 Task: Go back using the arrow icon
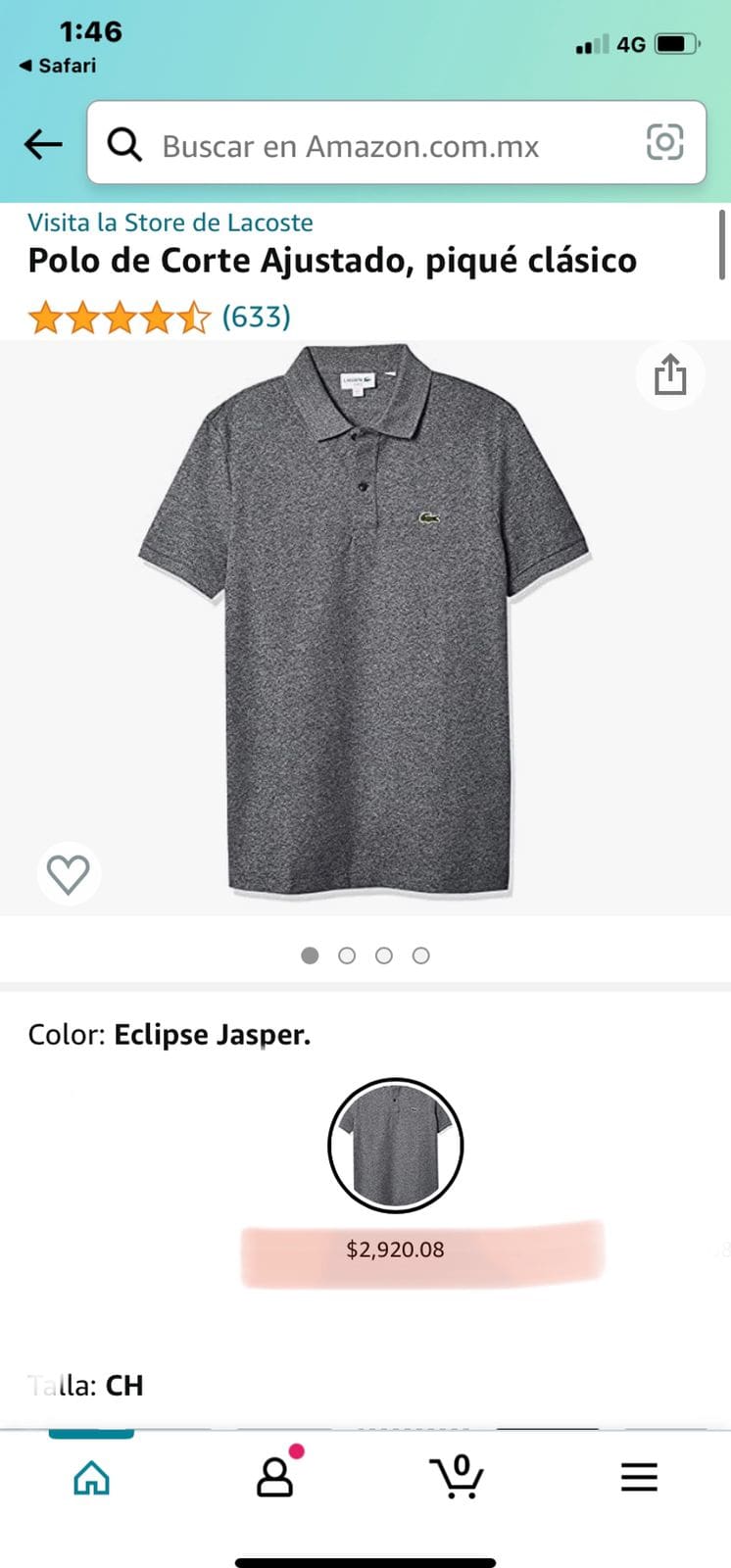(x=43, y=145)
